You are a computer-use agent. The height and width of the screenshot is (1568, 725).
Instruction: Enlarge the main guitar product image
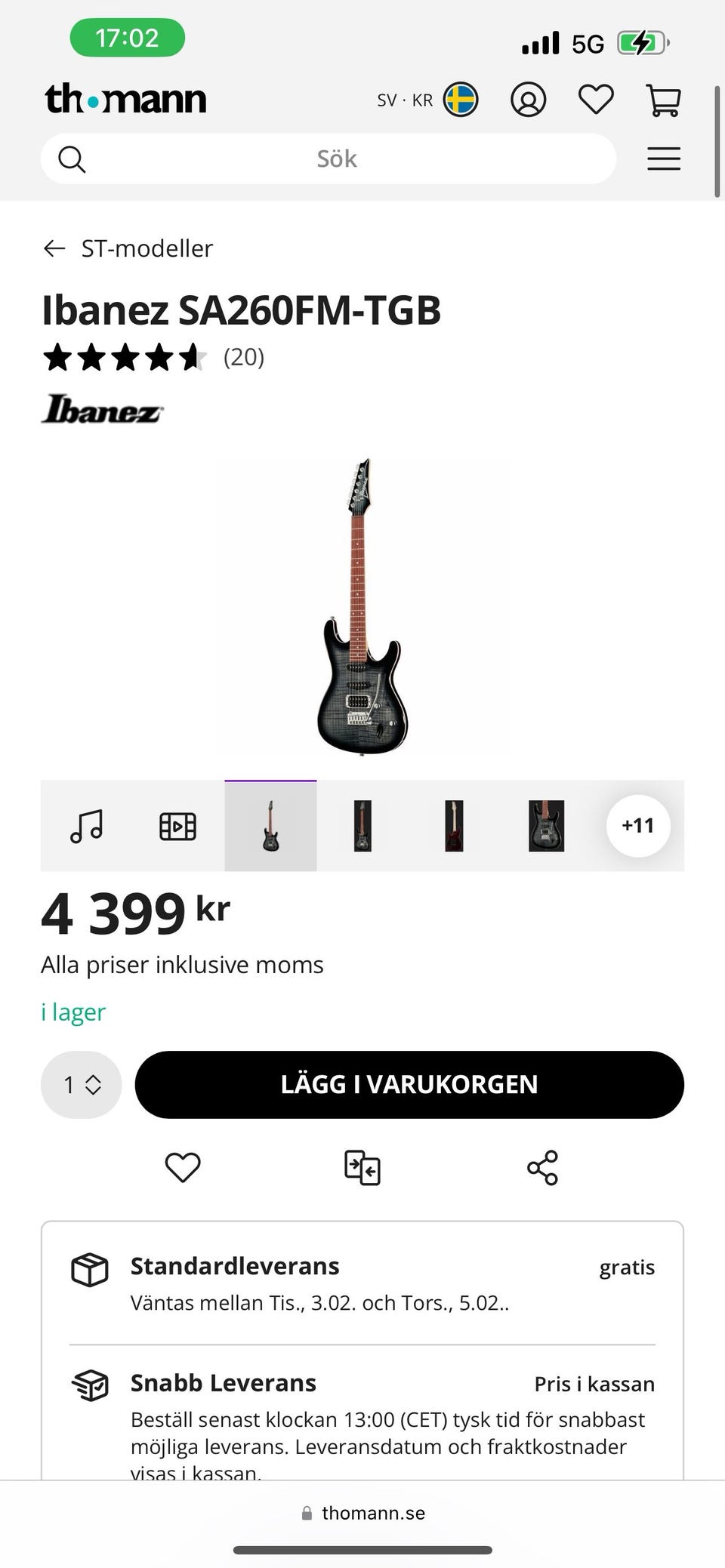(362, 606)
